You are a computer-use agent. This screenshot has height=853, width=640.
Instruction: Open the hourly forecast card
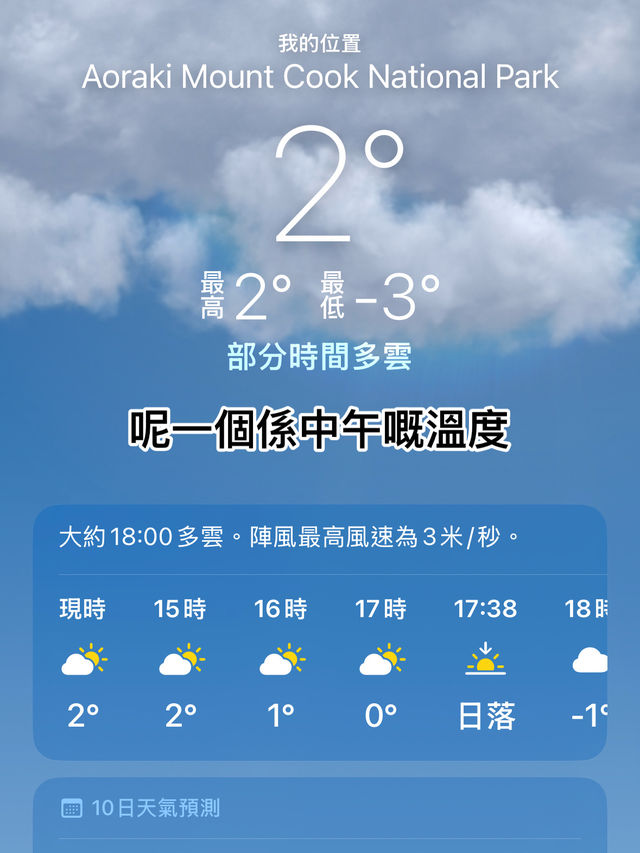coord(320,632)
